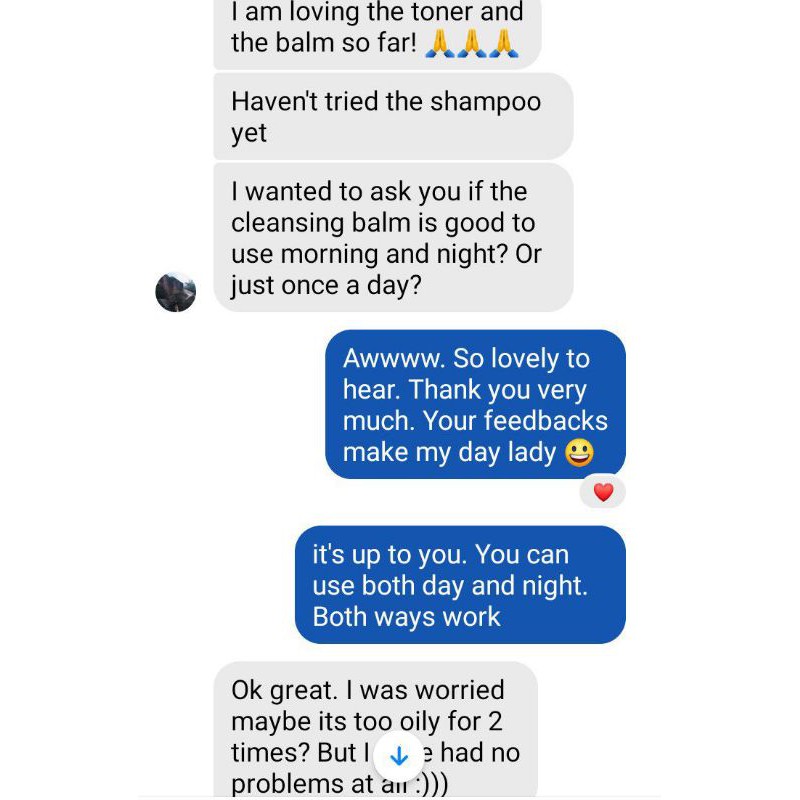This screenshot has height=800, width=800.
Task: Open the sender's profile picture
Action: point(176,291)
